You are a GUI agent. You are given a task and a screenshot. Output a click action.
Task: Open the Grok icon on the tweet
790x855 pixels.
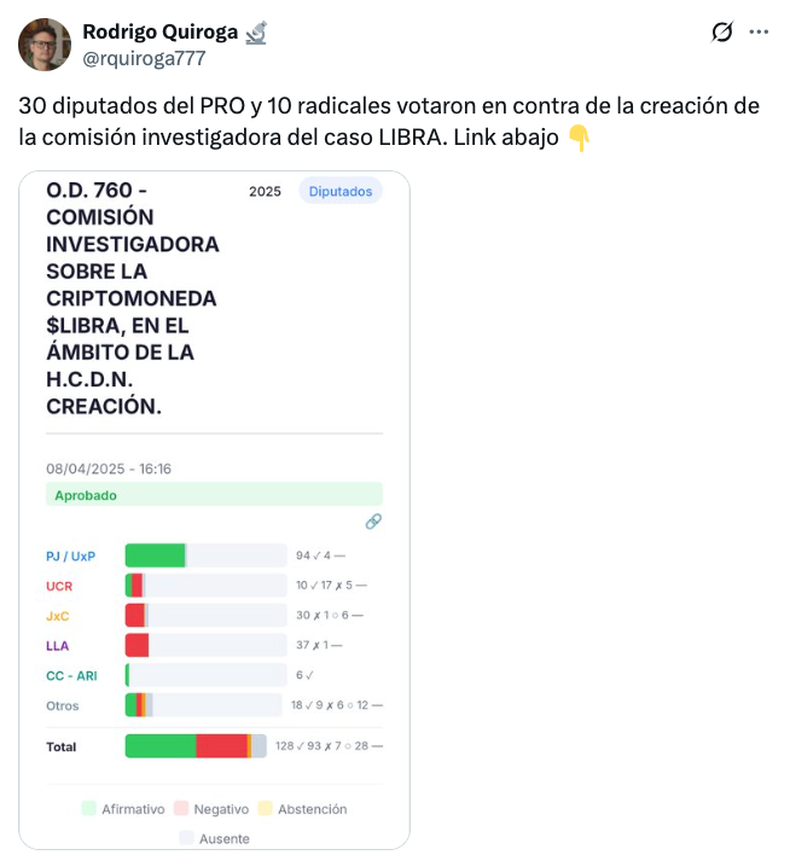(x=721, y=32)
